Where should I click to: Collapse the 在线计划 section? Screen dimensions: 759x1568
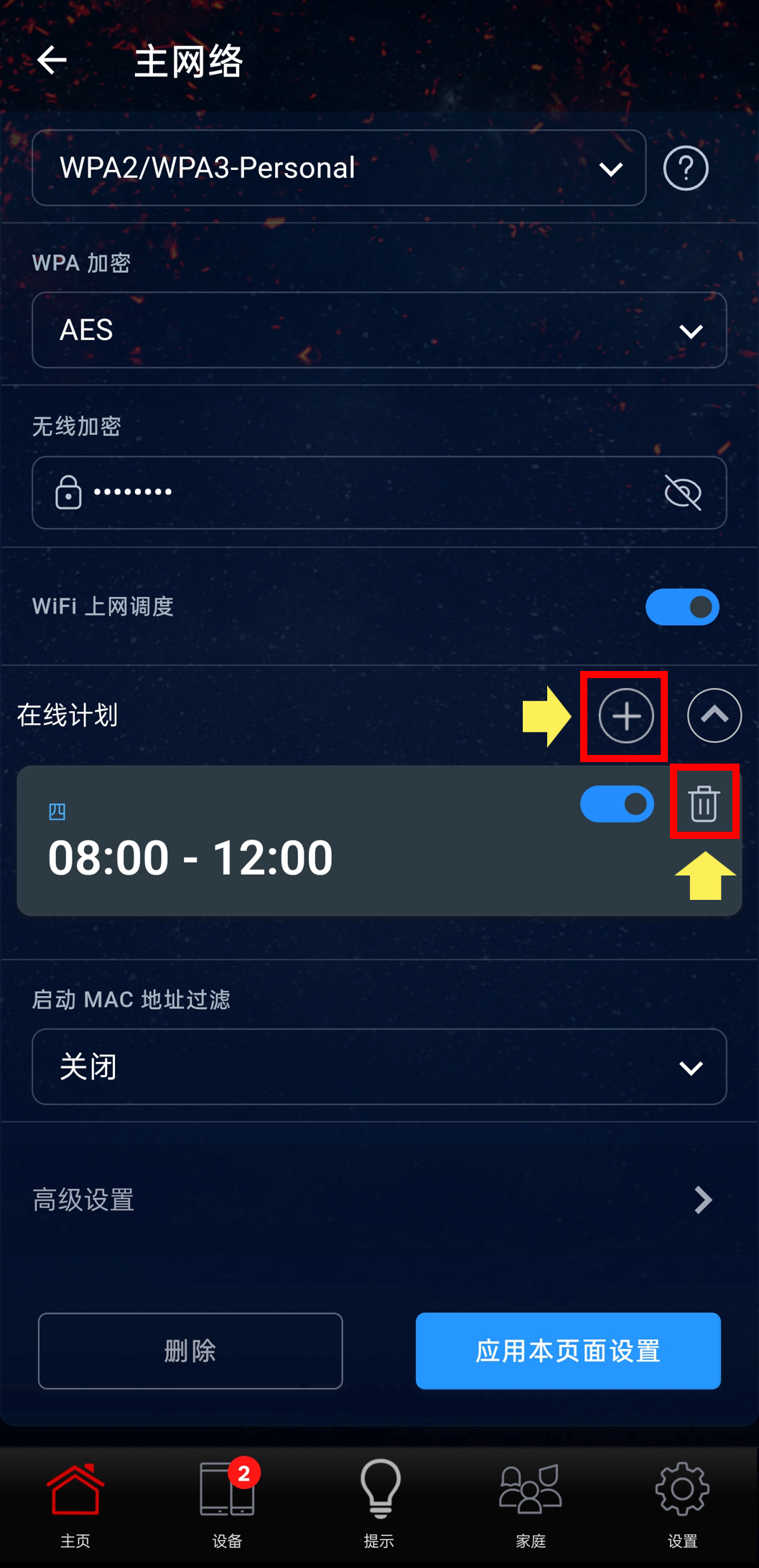tap(714, 715)
